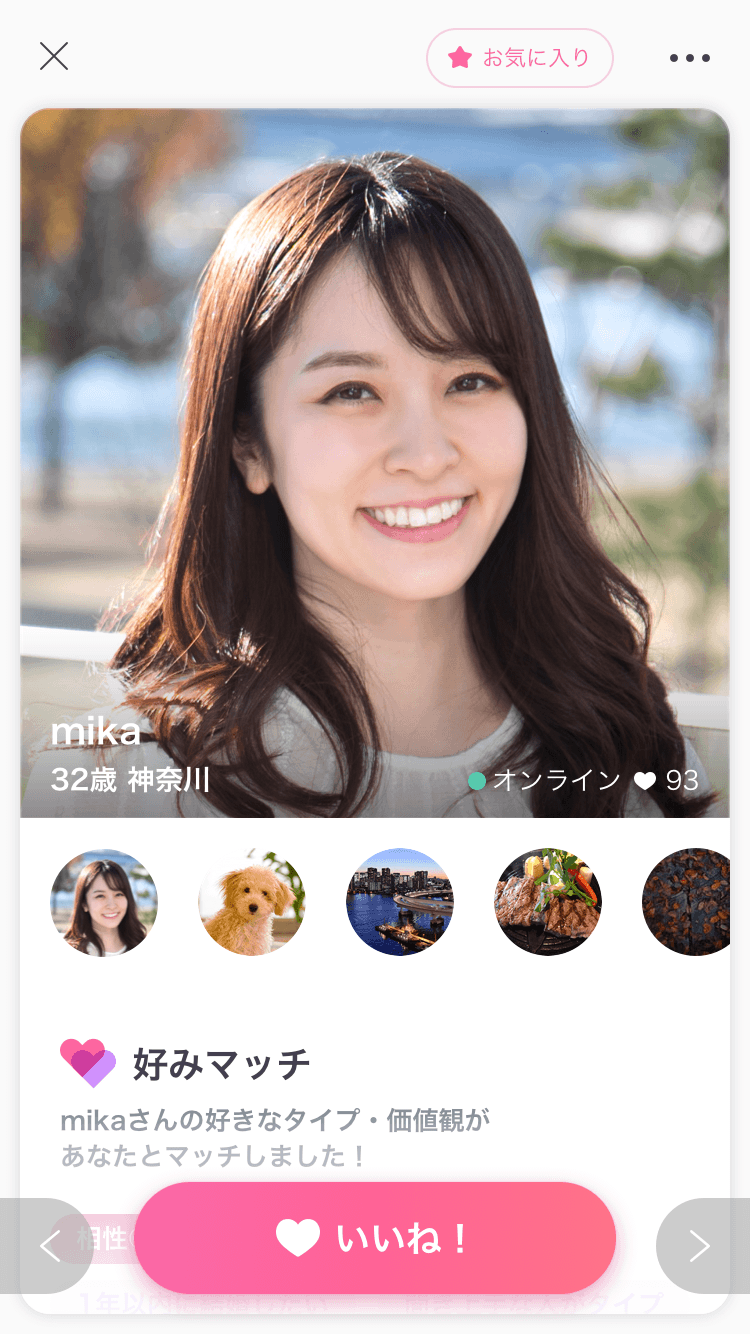View the night cityscape thumbnail photo
Image resolution: width=750 pixels, height=1334 pixels.
[x=400, y=902]
